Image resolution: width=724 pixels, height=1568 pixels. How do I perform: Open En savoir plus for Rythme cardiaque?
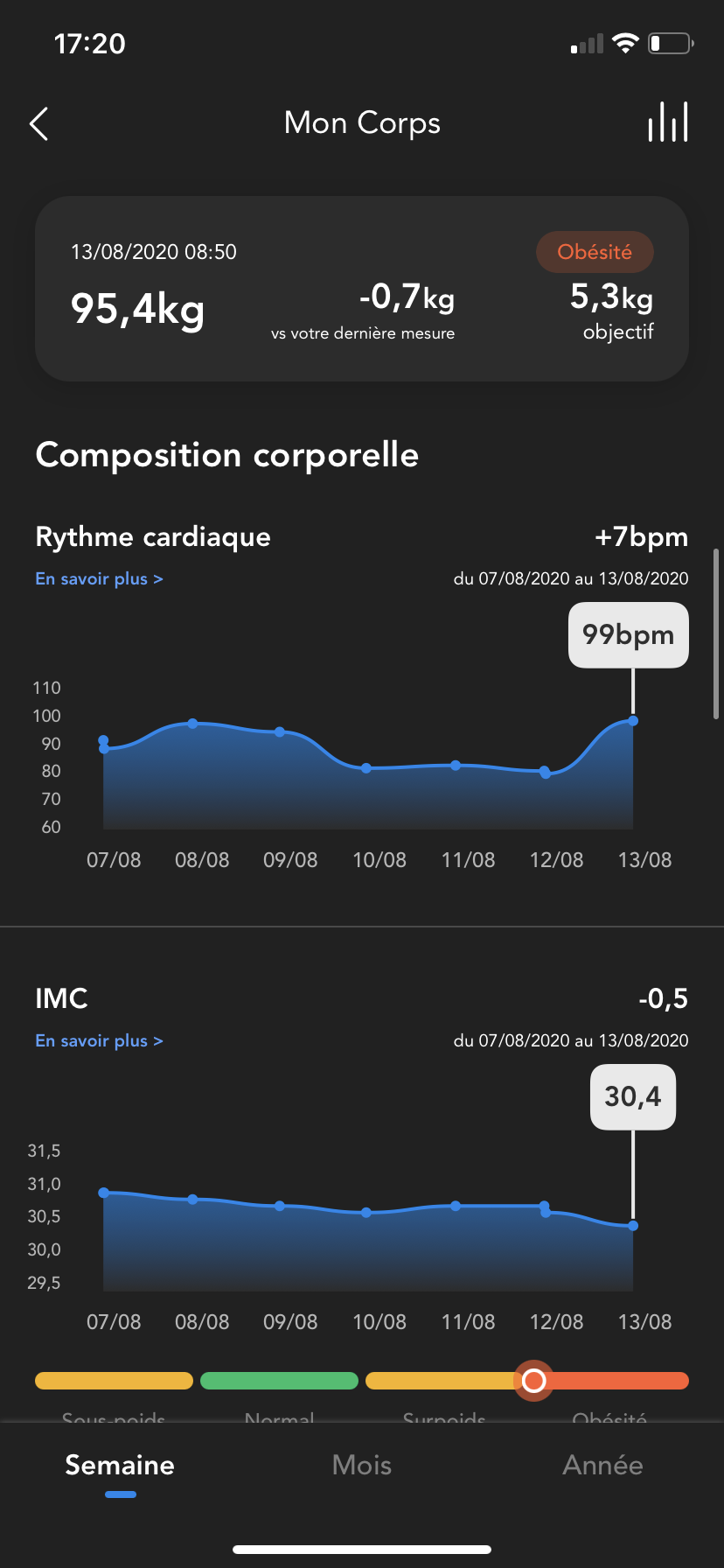click(x=99, y=579)
